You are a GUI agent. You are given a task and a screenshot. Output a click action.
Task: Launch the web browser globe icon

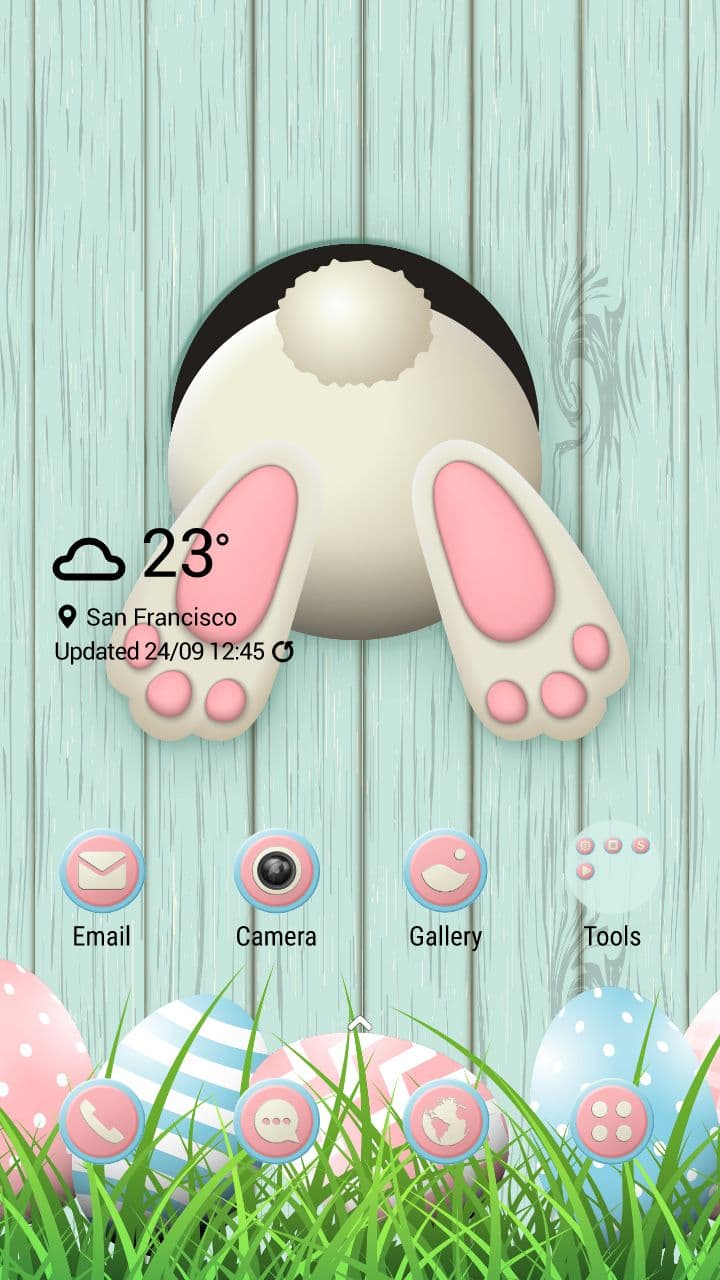tap(445, 1121)
